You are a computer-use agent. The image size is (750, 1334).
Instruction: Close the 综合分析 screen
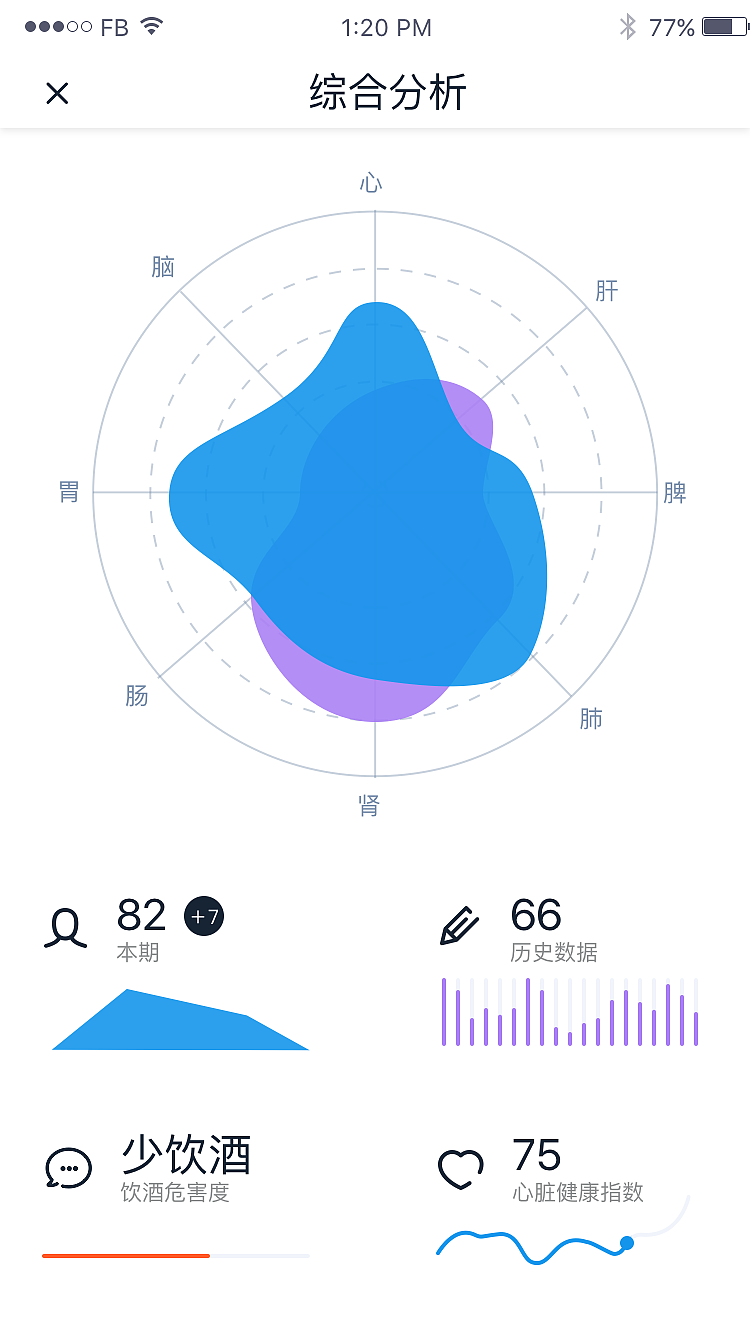[x=57, y=94]
